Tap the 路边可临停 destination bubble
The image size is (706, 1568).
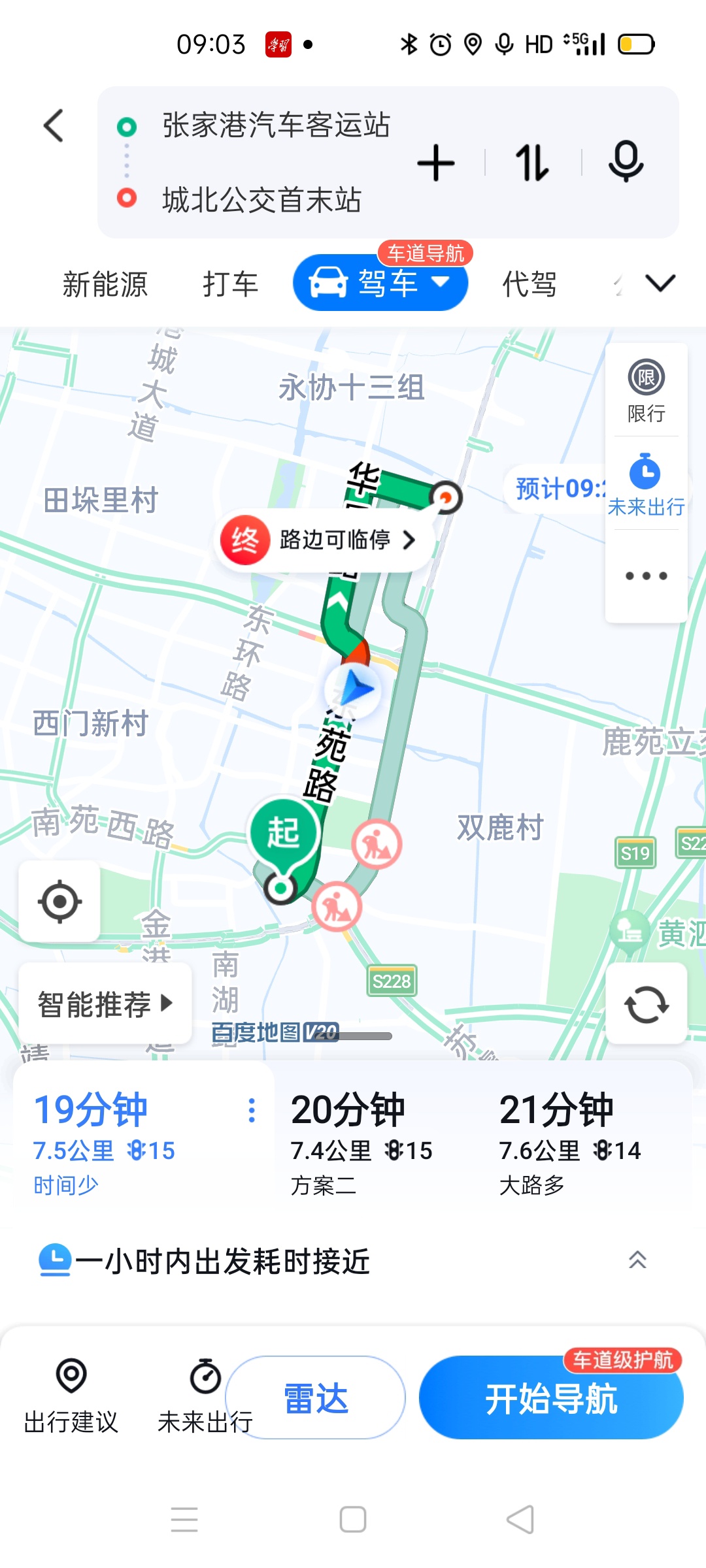click(325, 540)
